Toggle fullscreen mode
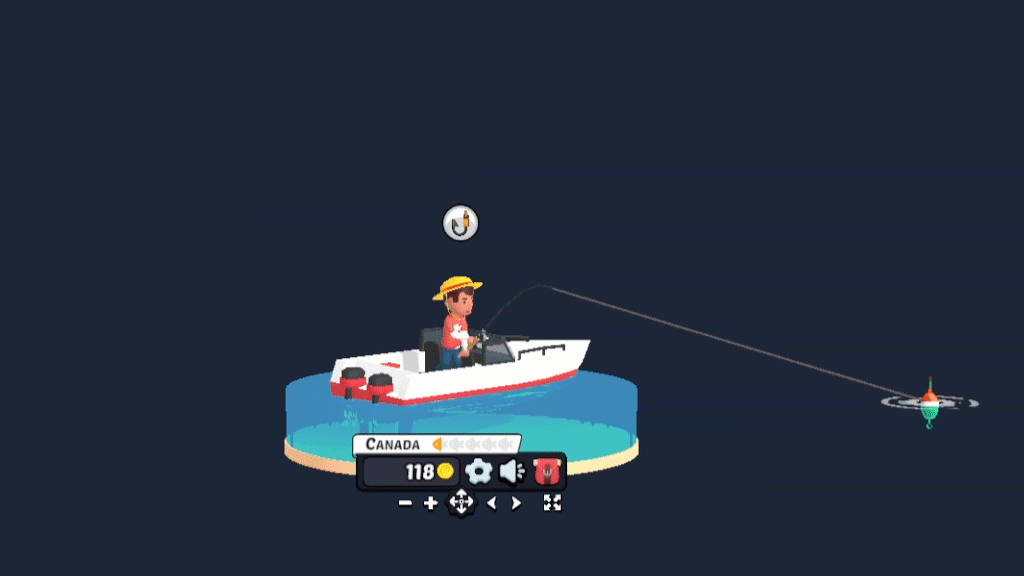The width and height of the screenshot is (1024, 576). click(x=552, y=503)
